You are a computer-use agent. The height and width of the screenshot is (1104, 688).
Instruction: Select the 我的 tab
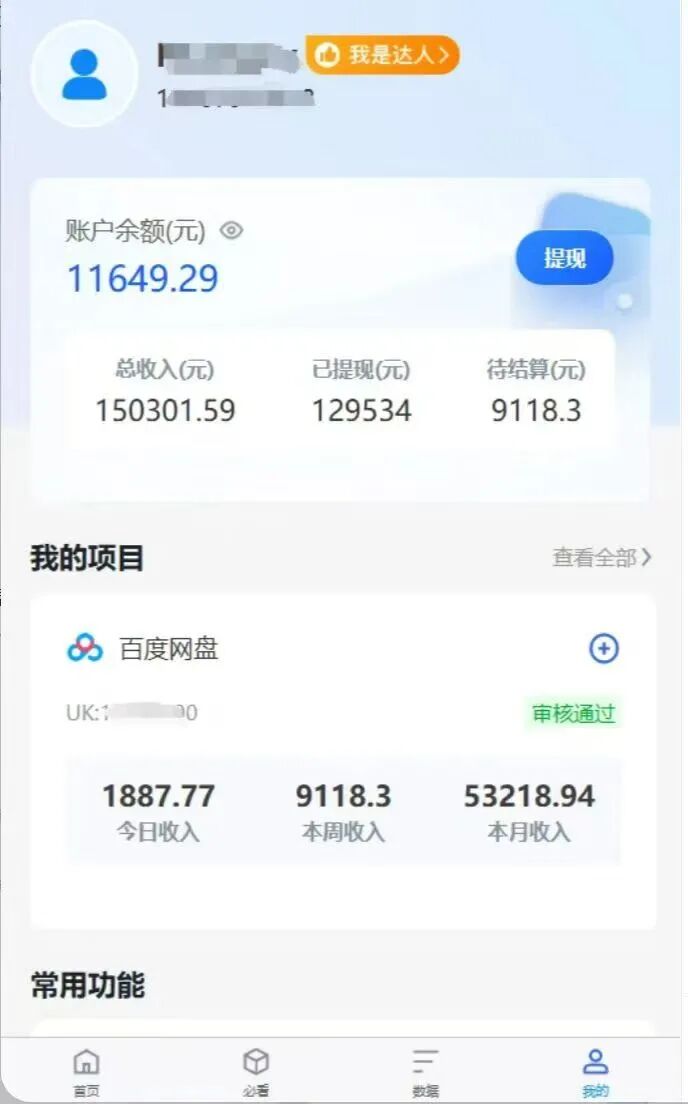(596, 1072)
